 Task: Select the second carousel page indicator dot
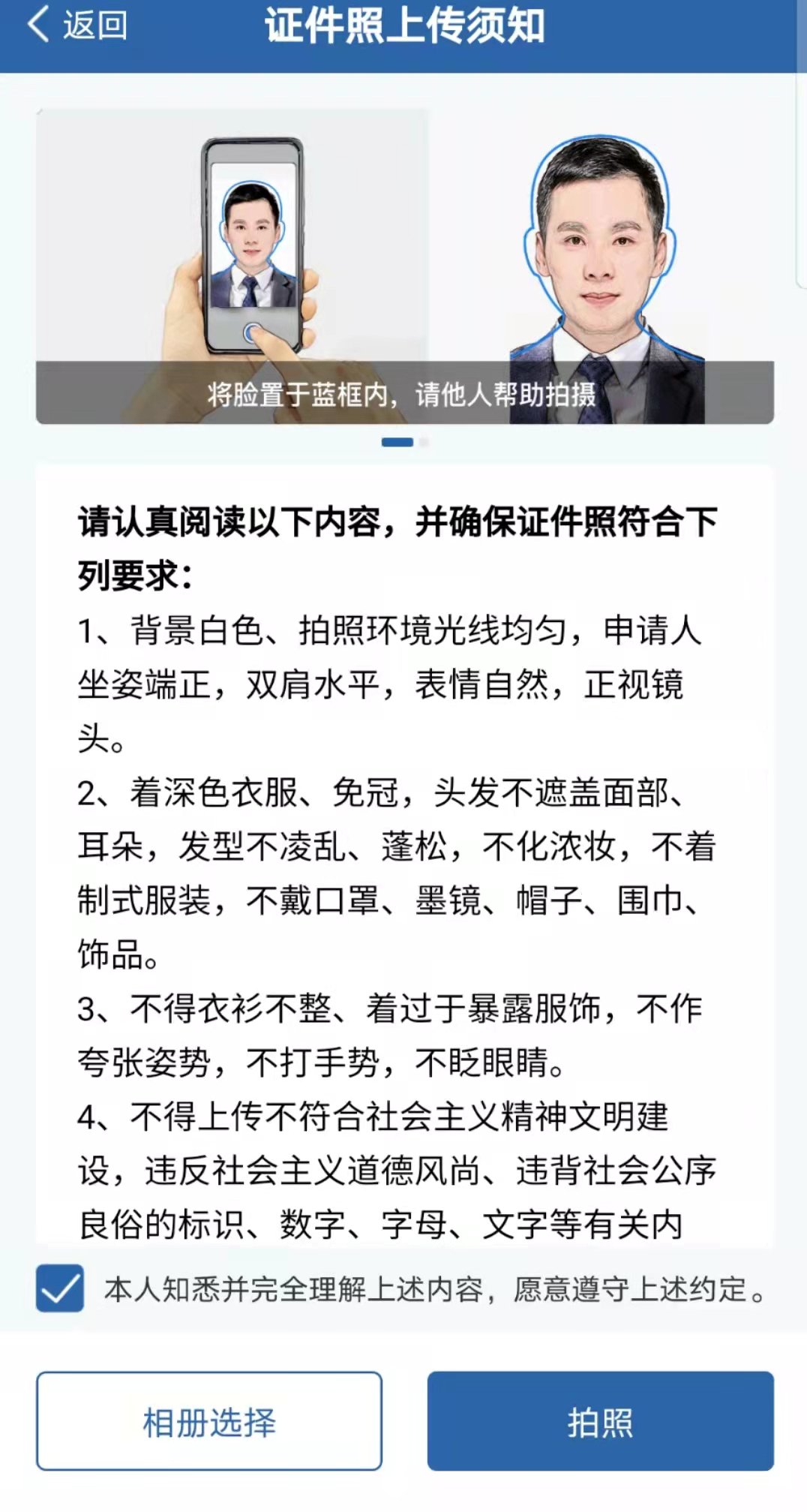coord(424,443)
